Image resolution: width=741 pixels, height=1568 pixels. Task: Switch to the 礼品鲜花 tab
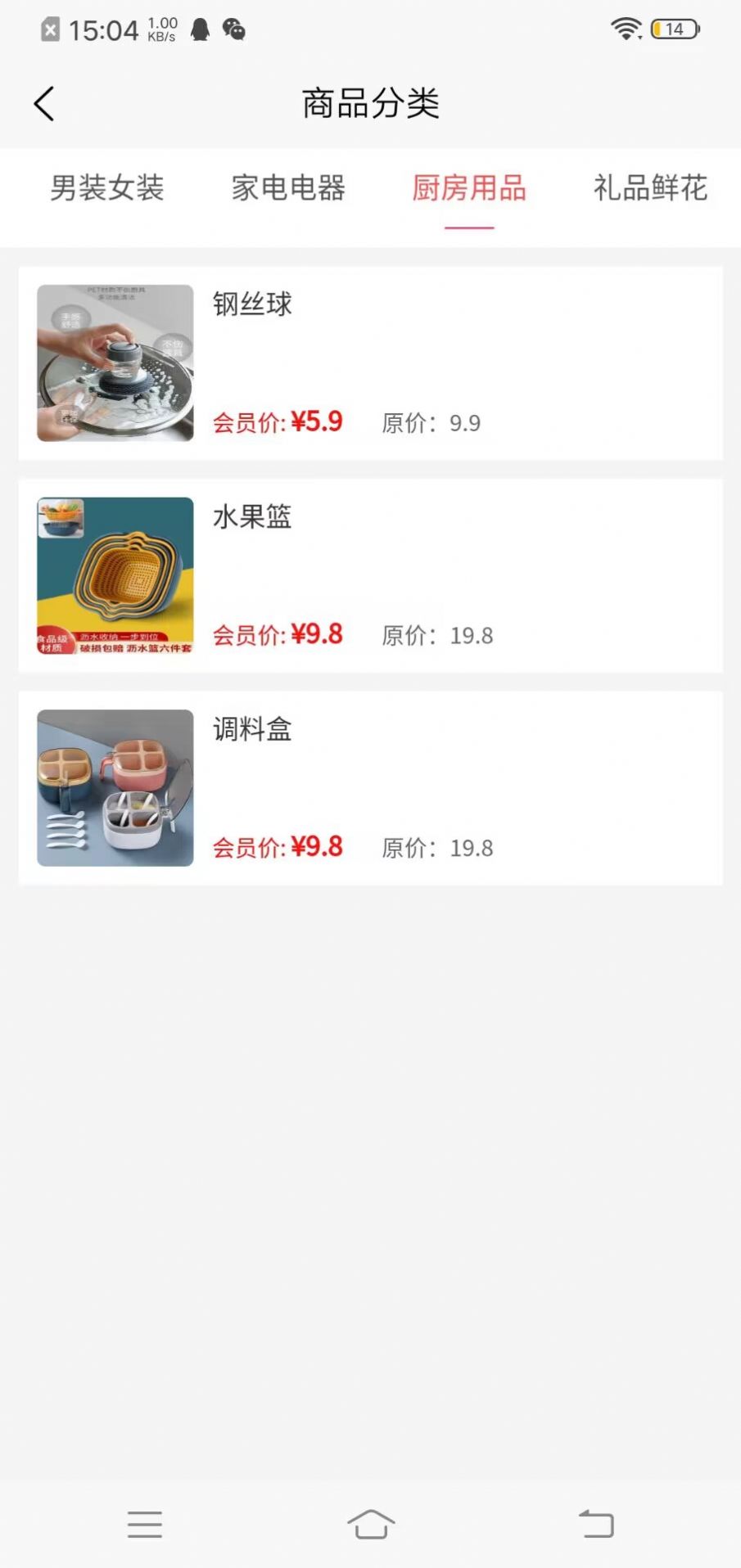point(650,188)
